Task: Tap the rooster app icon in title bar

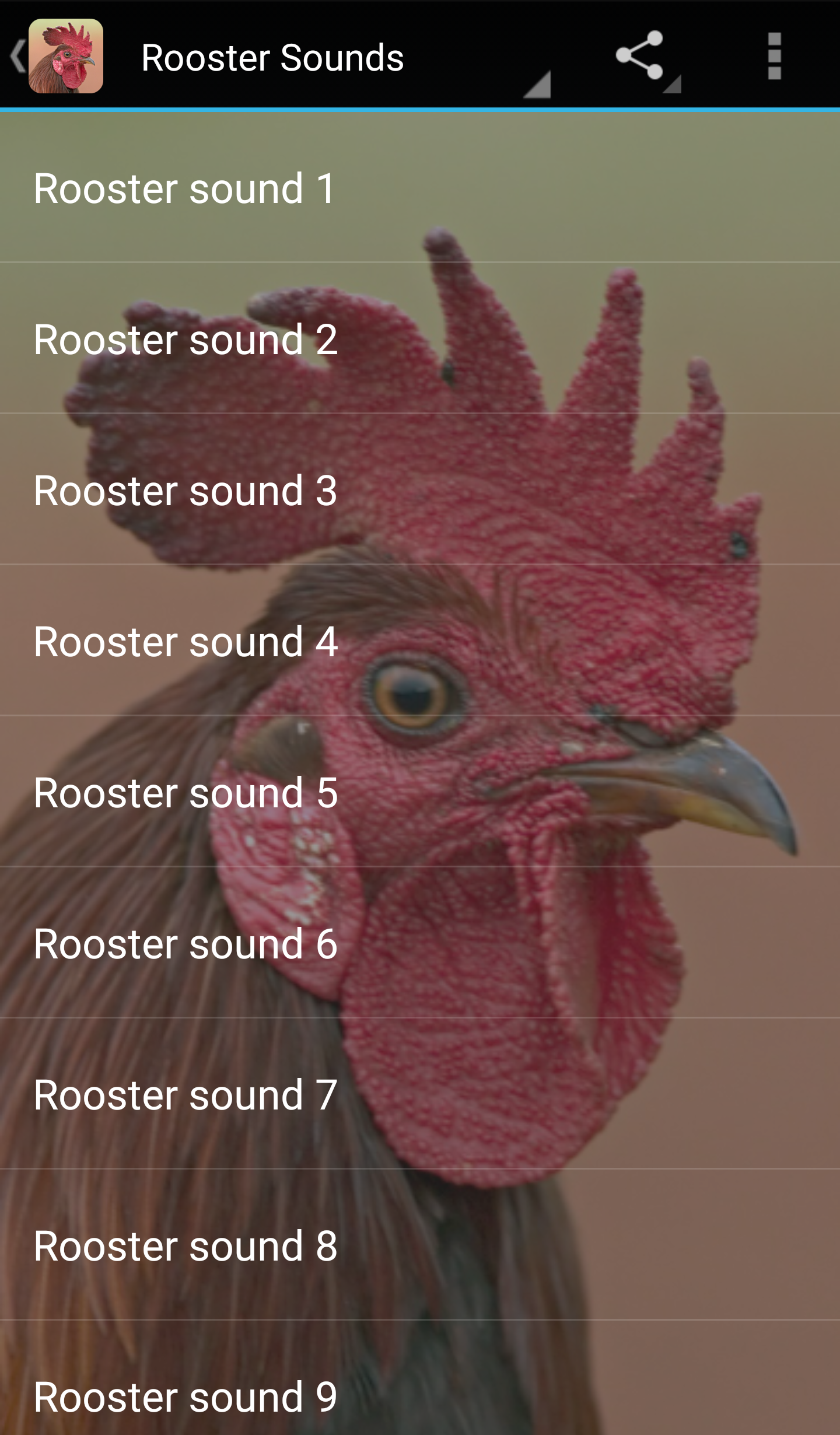Action: pos(67,57)
